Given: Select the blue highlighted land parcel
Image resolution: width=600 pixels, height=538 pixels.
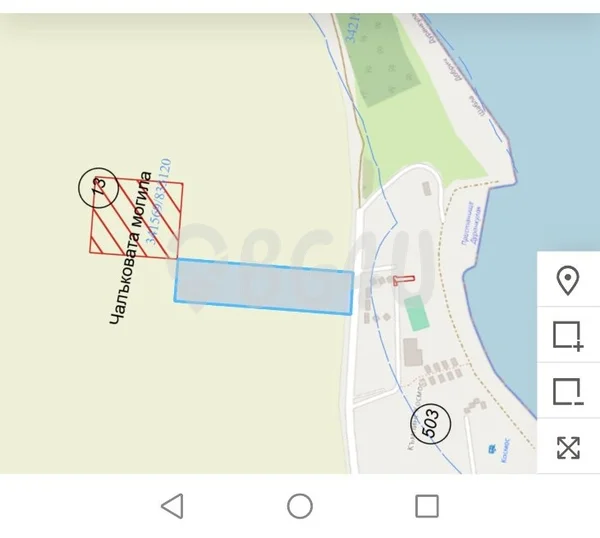Looking at the screenshot, I should [x=265, y=285].
